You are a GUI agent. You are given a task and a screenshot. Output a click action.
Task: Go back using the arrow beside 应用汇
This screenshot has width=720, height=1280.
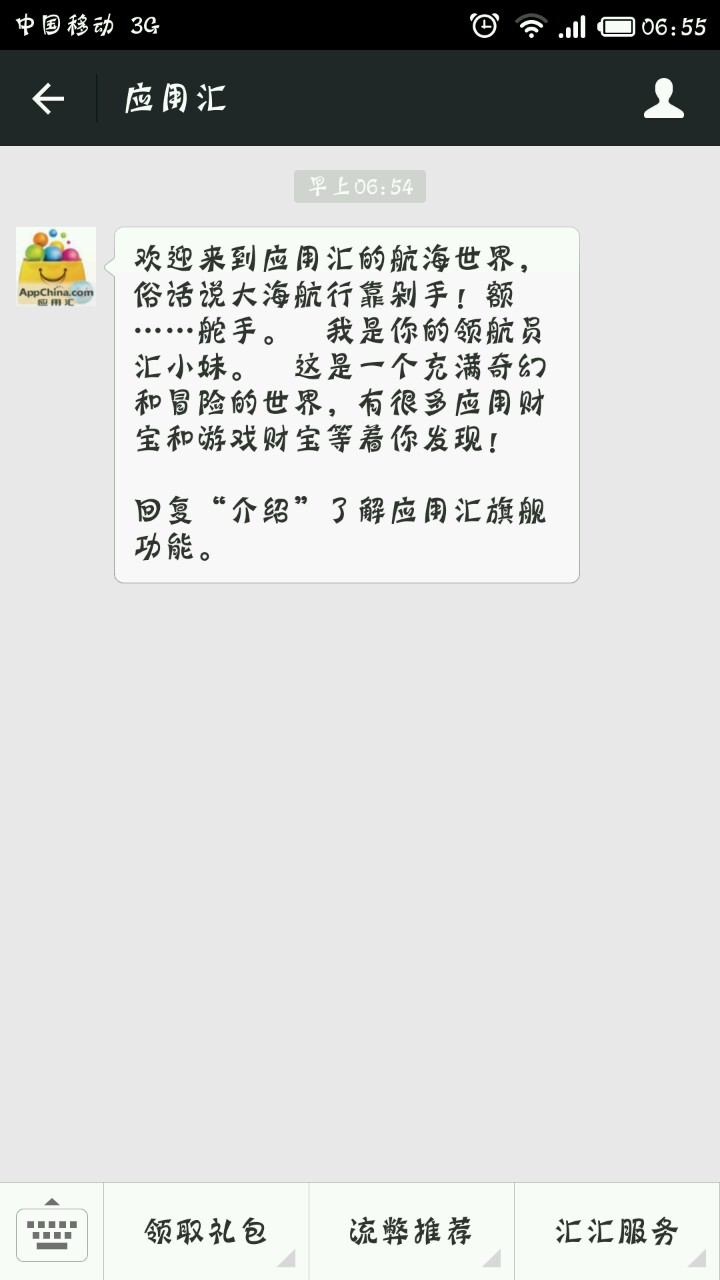[48, 98]
